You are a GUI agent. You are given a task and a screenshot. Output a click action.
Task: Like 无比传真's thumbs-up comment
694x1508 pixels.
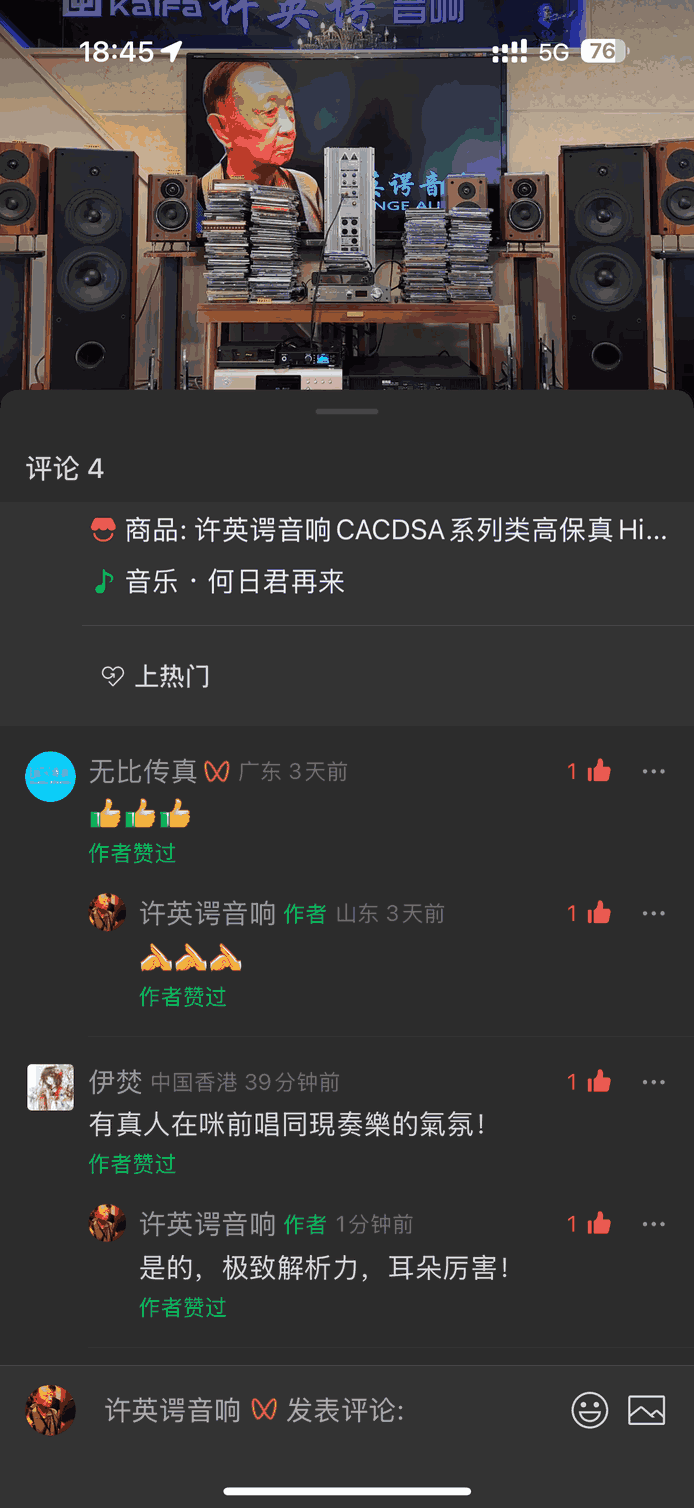point(598,771)
